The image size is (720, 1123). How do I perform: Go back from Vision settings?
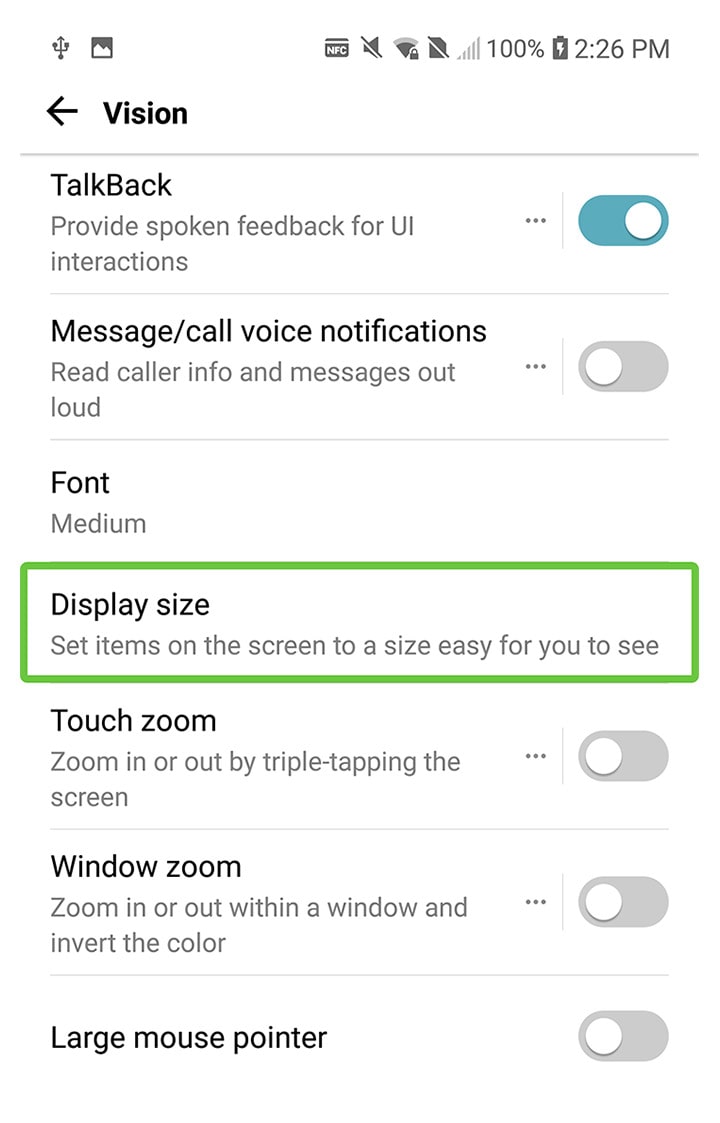pyautogui.click(x=62, y=112)
